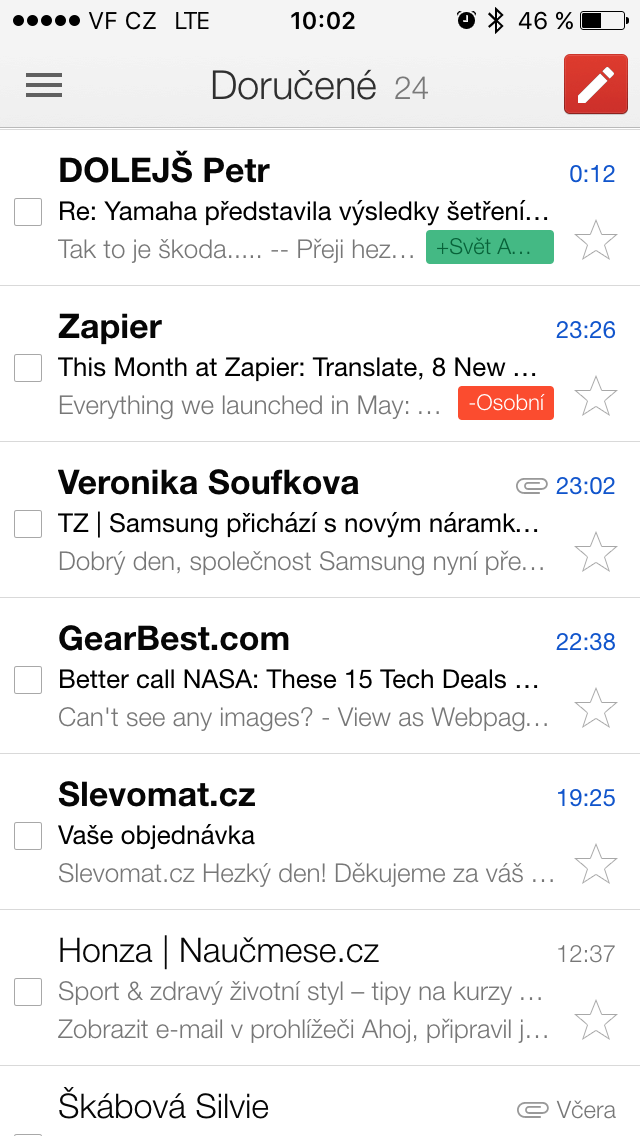This screenshot has height=1136, width=640.
Task: Mark the GearBest.com email checkbox
Action: (x=28, y=680)
